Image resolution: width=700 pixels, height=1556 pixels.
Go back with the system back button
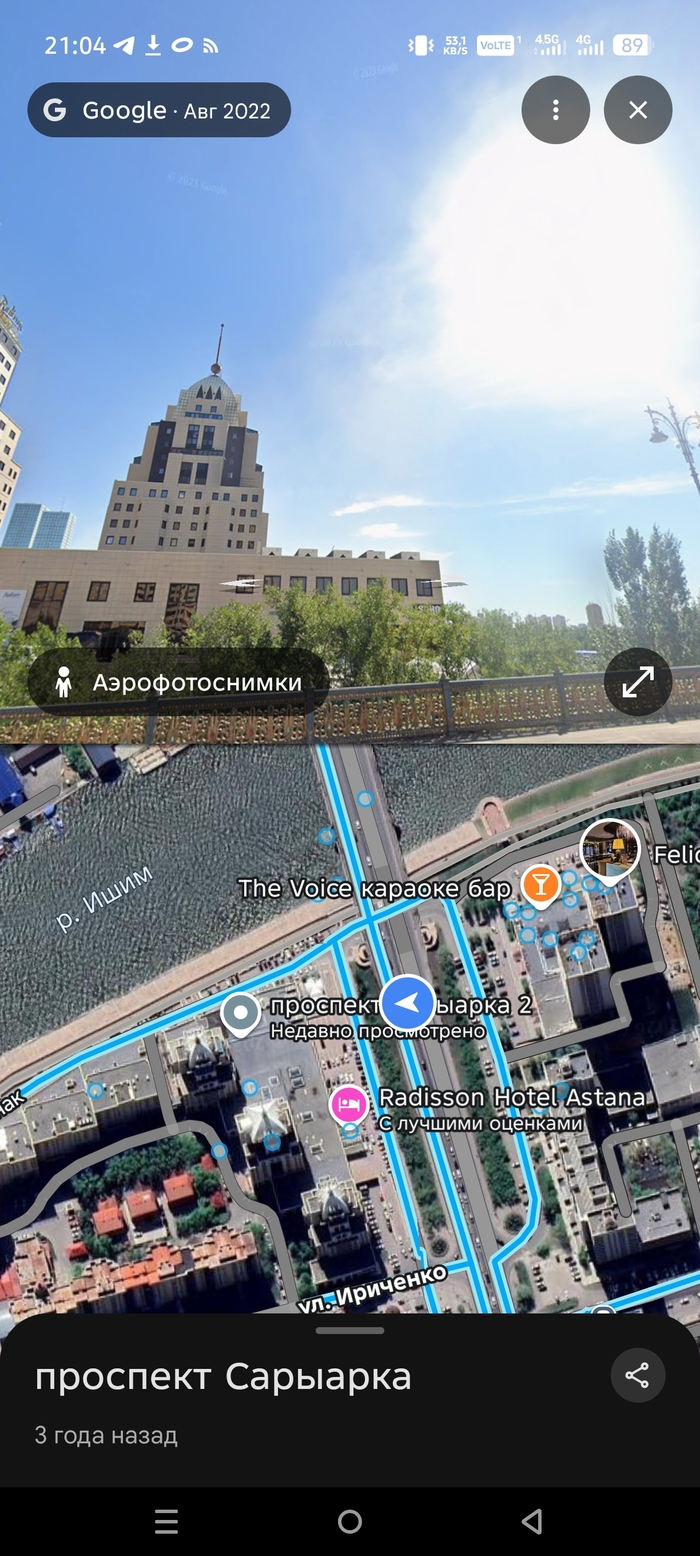(532, 1521)
